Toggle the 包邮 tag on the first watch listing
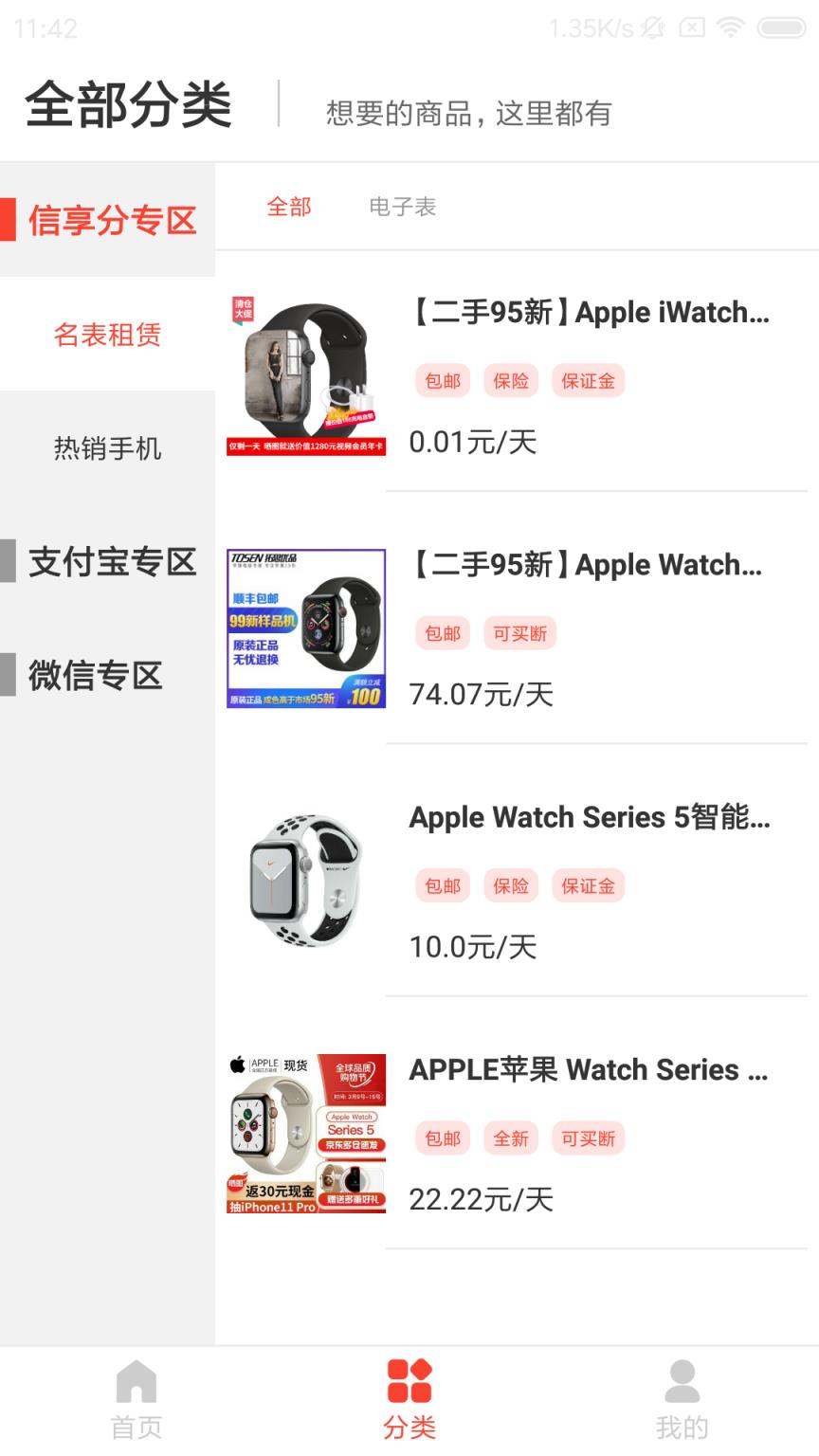 coord(442,380)
